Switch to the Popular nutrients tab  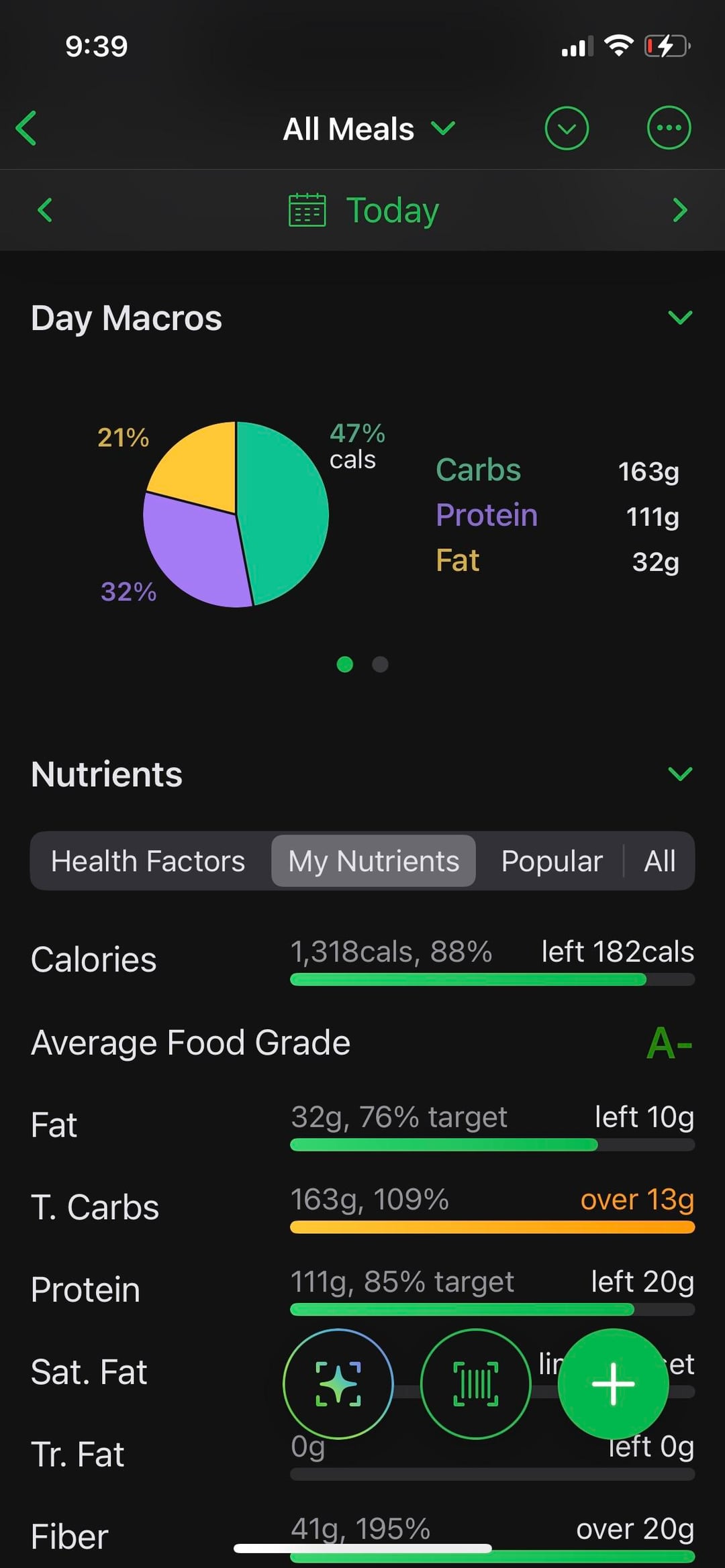[552, 861]
